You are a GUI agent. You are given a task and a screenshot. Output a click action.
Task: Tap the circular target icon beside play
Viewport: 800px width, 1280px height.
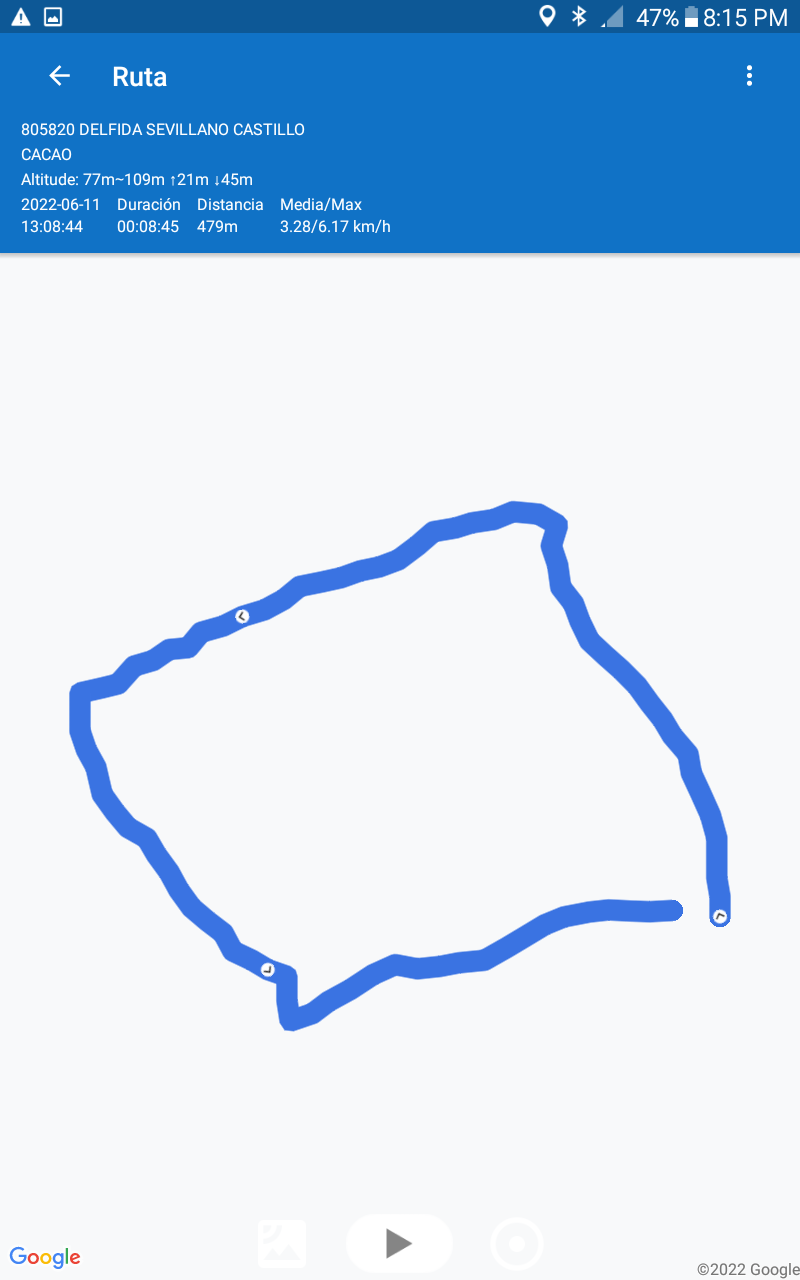click(517, 1244)
